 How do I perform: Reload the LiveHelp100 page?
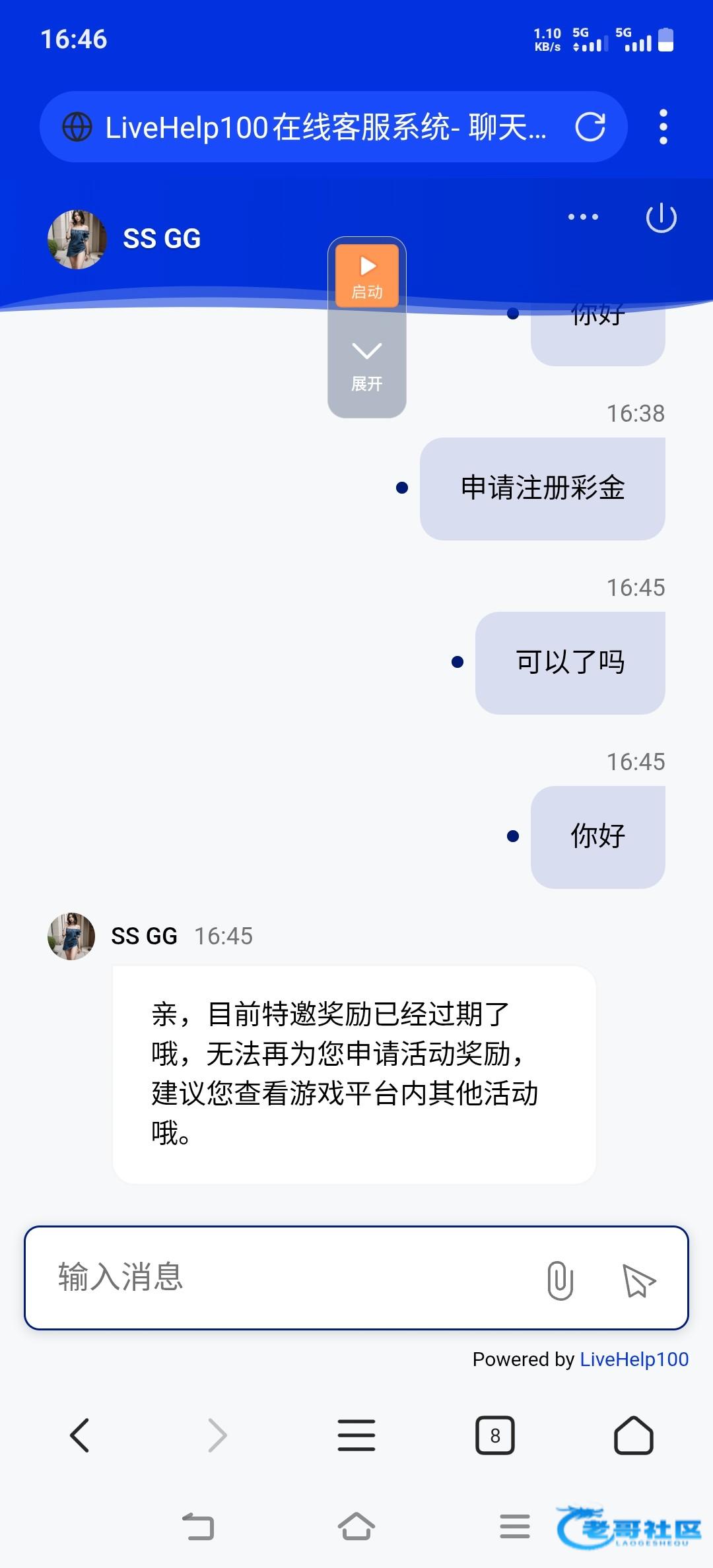[x=590, y=127]
